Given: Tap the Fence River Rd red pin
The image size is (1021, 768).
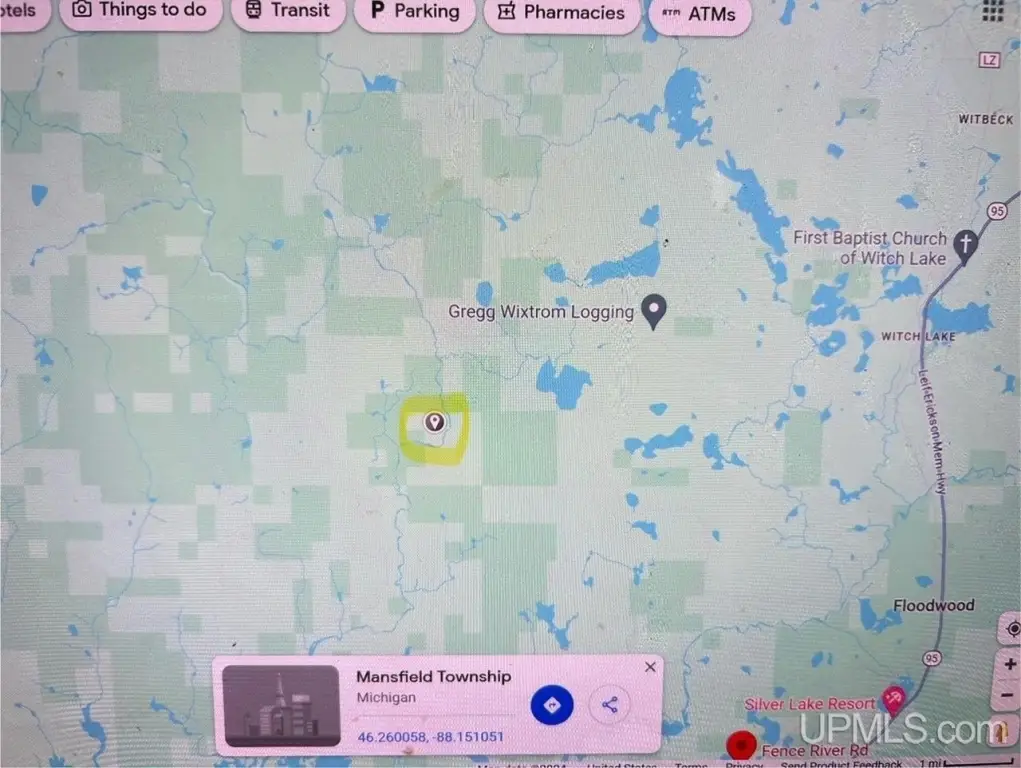Looking at the screenshot, I should coord(741,745).
